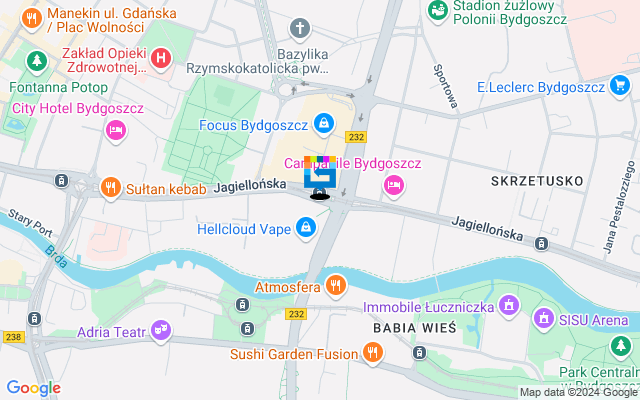Select the City Hotel Bydgoszcz pin
Viewport: 640px width, 400px height.
pyautogui.click(x=116, y=129)
